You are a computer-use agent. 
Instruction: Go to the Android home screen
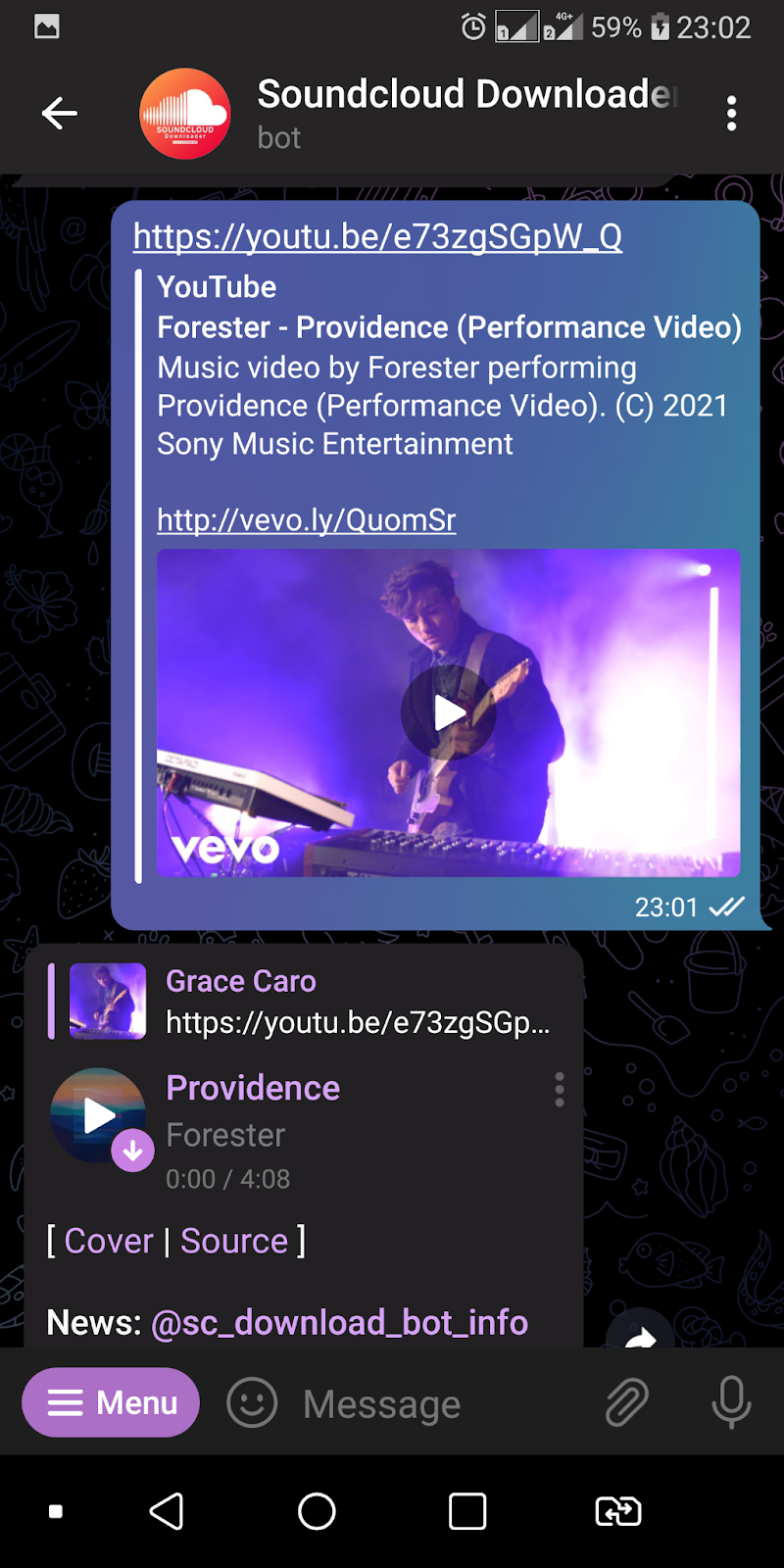click(317, 1511)
